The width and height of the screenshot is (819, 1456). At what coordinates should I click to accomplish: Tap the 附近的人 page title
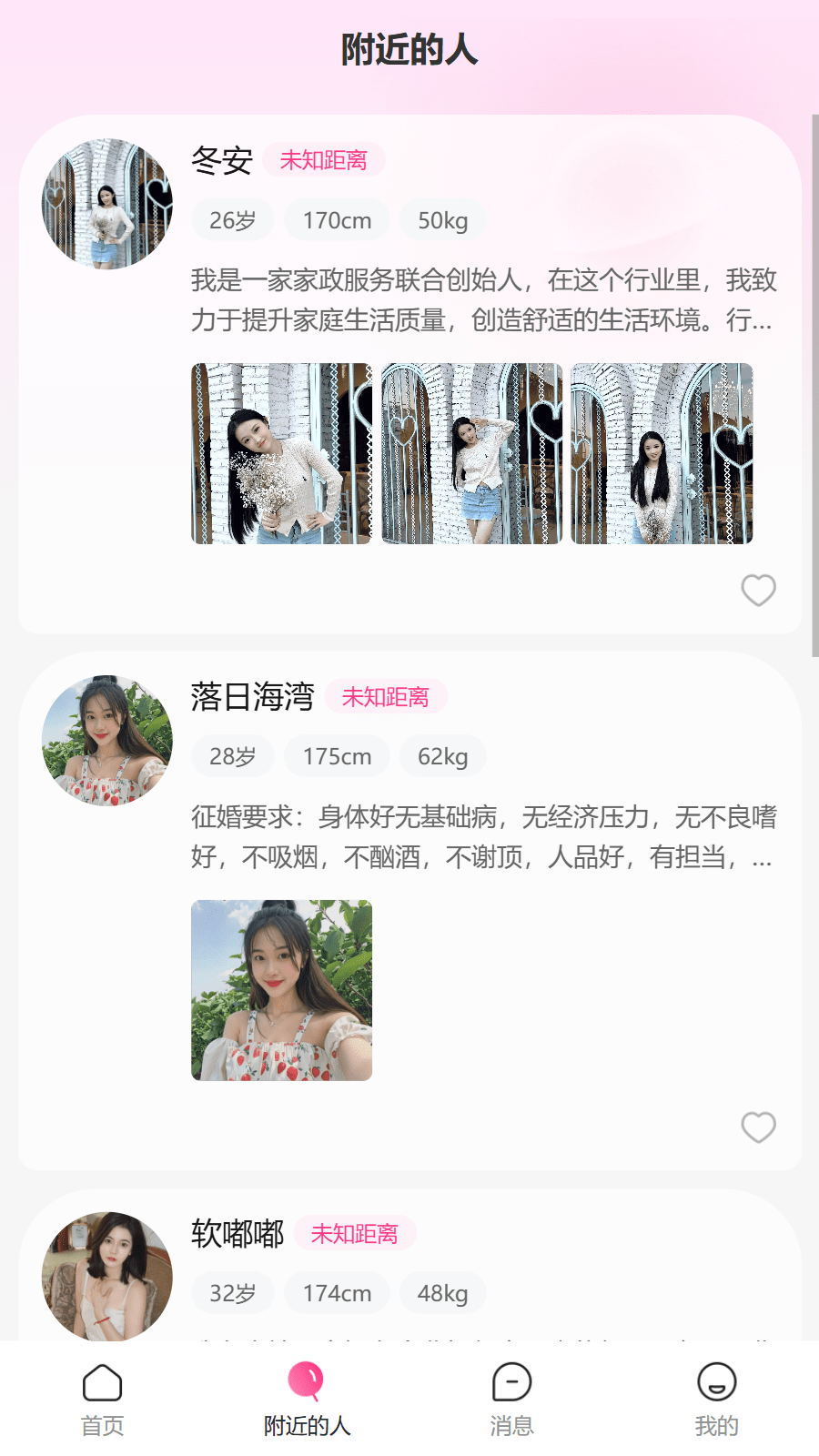coord(409,50)
